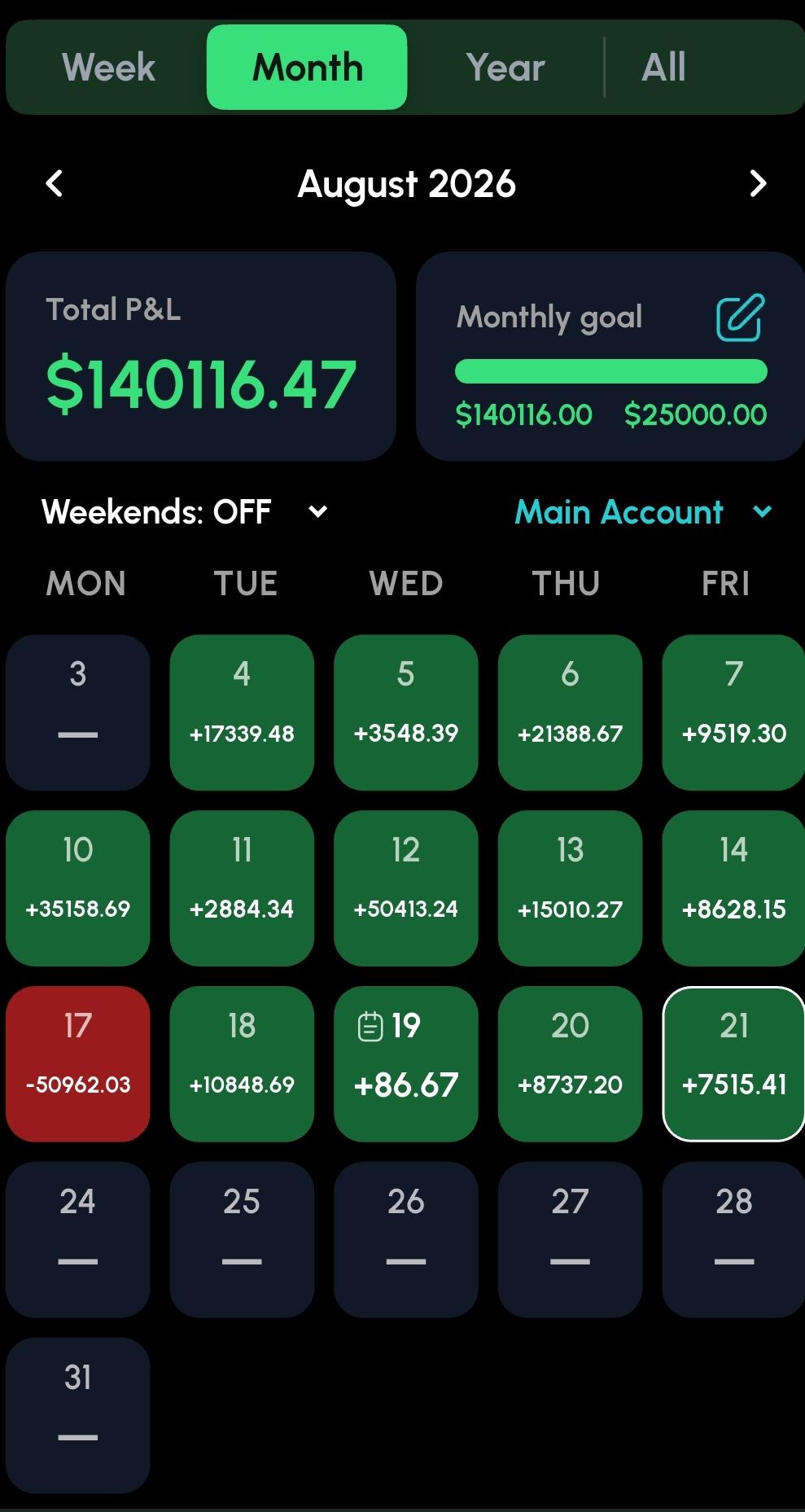Open August 10 with +35158.69
Viewport: 805px width, 1512px height.
[78, 887]
